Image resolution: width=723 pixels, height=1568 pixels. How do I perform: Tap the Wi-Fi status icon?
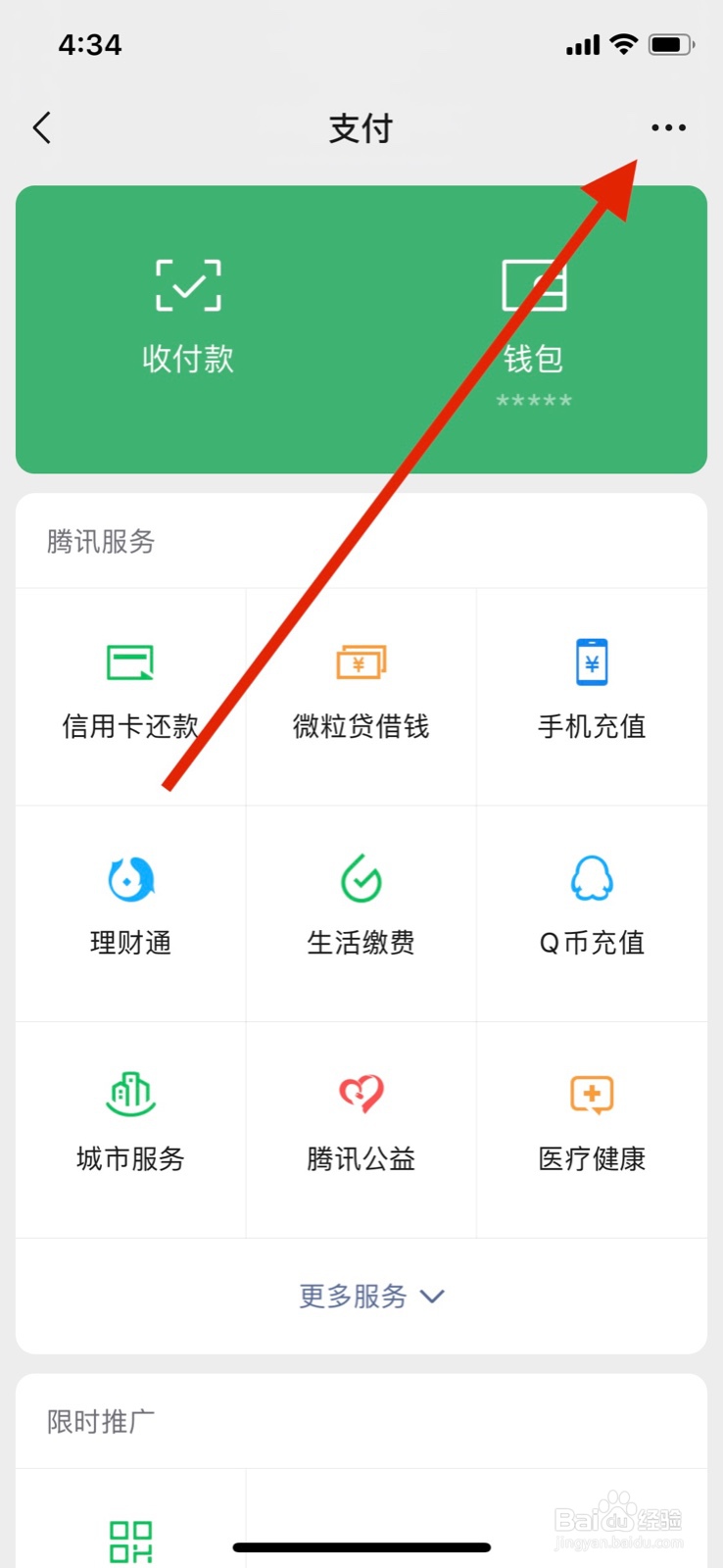pos(621,43)
